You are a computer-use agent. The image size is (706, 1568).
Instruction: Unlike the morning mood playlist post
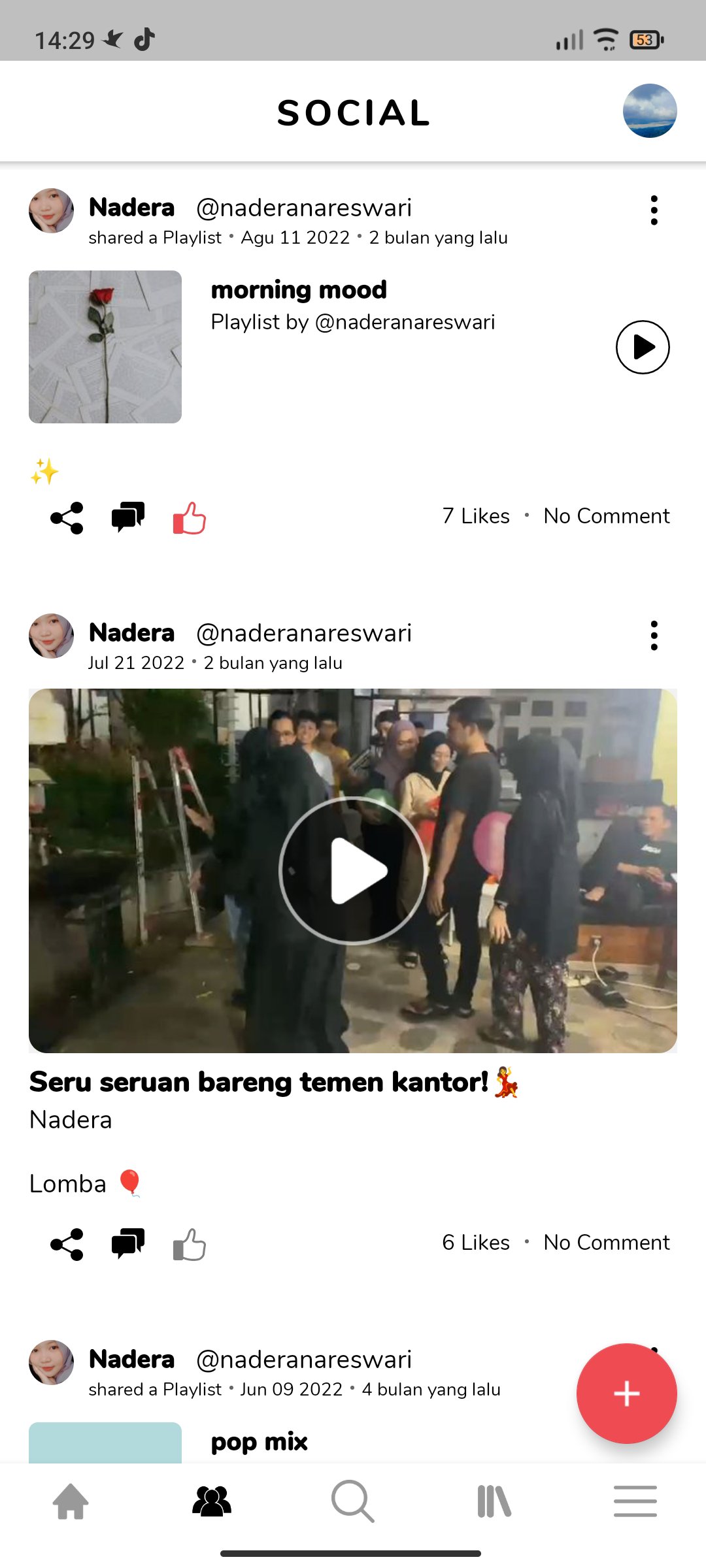click(190, 517)
